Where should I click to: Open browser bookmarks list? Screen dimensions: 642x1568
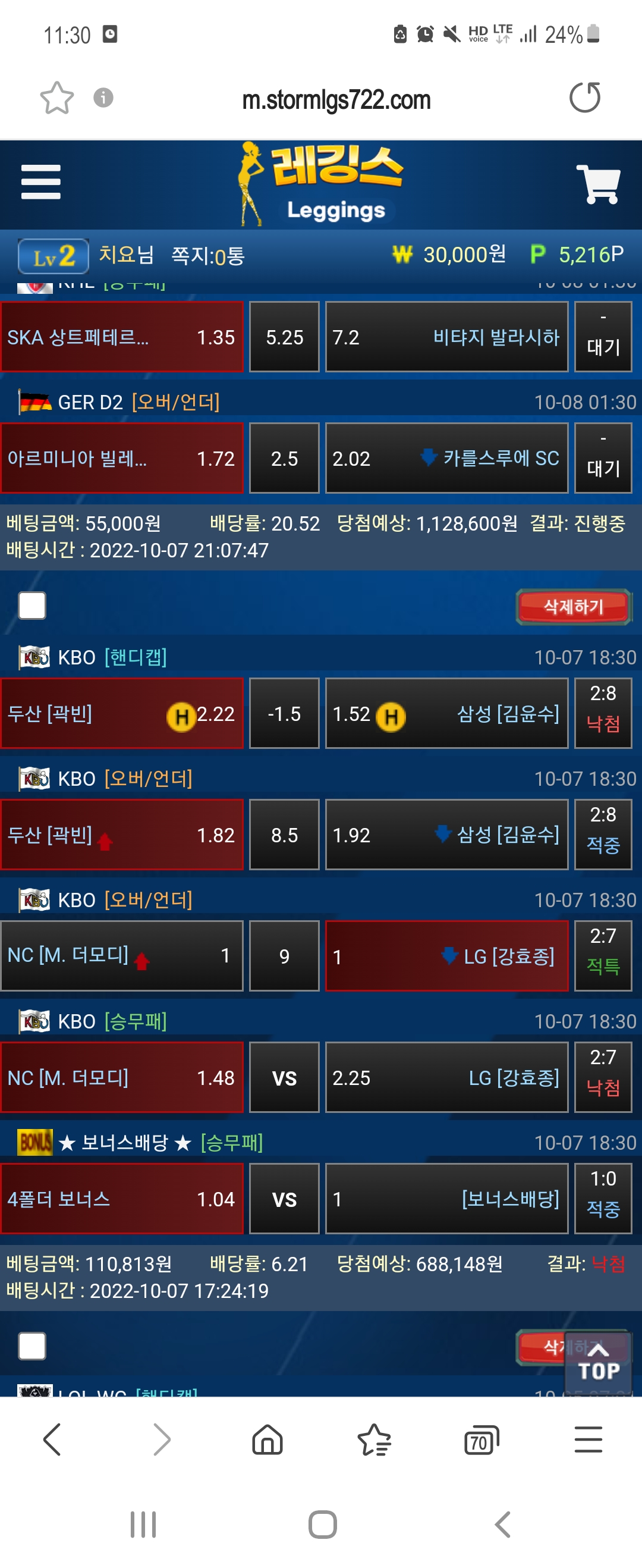pyautogui.click(x=374, y=1440)
